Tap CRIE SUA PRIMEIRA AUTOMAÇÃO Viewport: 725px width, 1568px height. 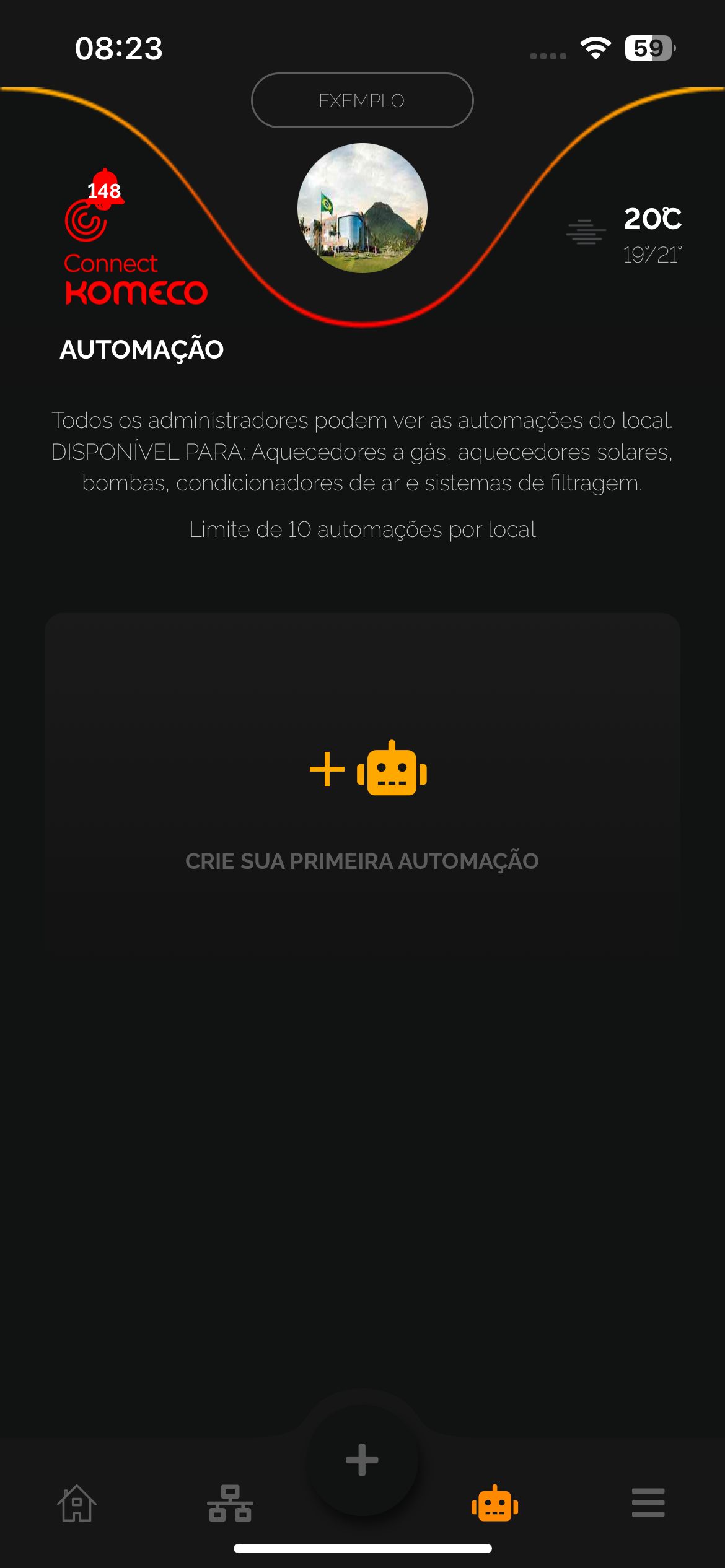point(362,860)
